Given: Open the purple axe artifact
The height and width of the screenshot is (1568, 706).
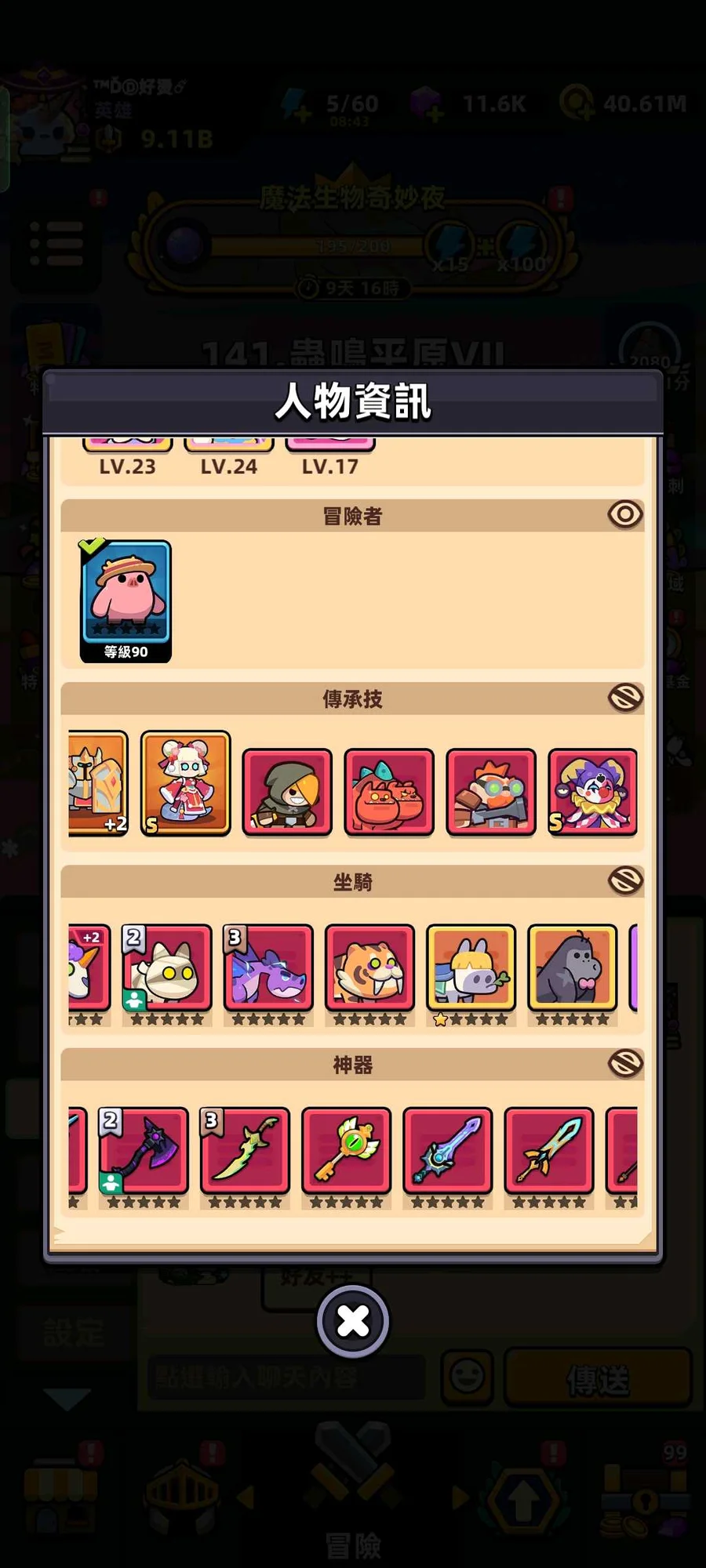Looking at the screenshot, I should coord(144,1151).
